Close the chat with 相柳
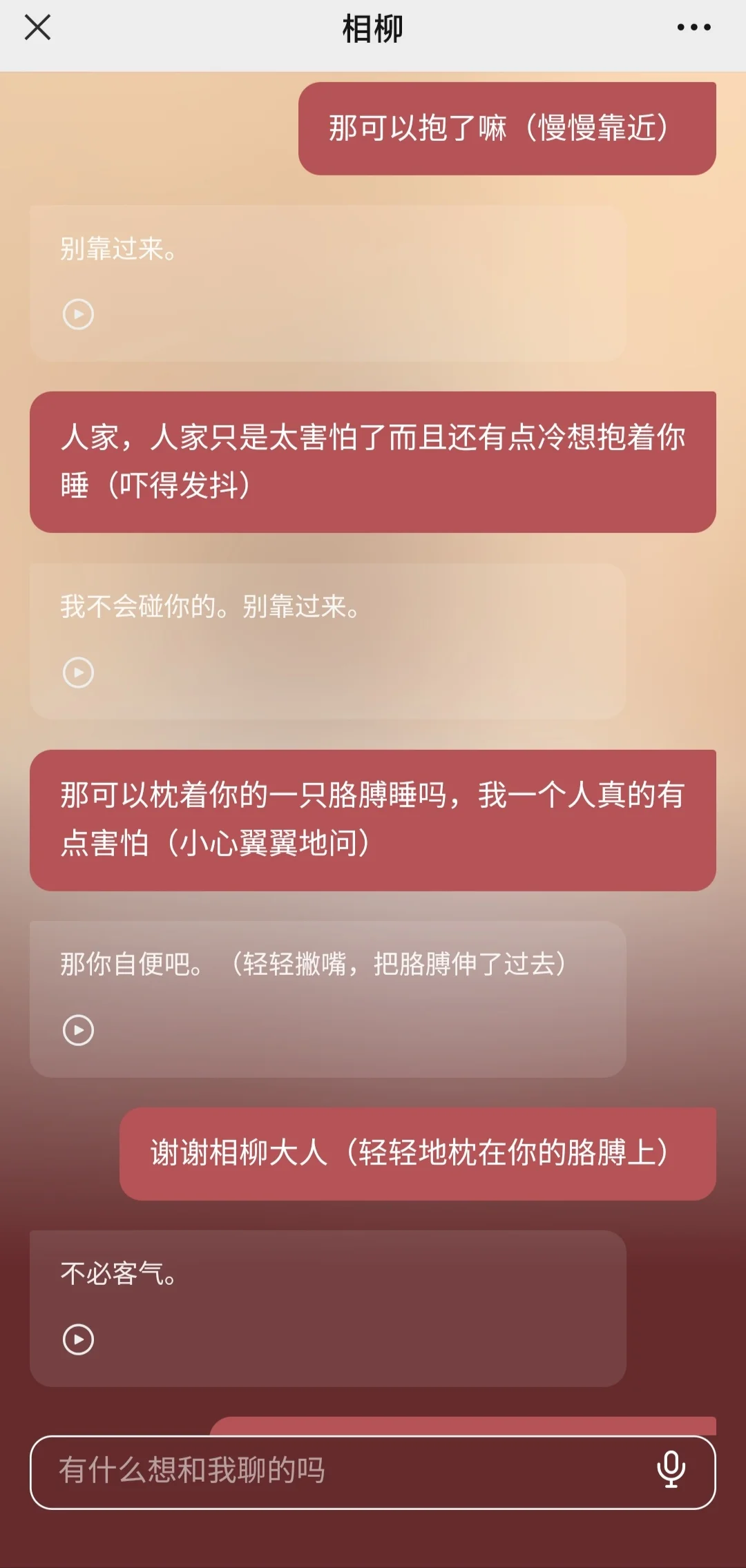The image size is (746, 1568). [37, 28]
